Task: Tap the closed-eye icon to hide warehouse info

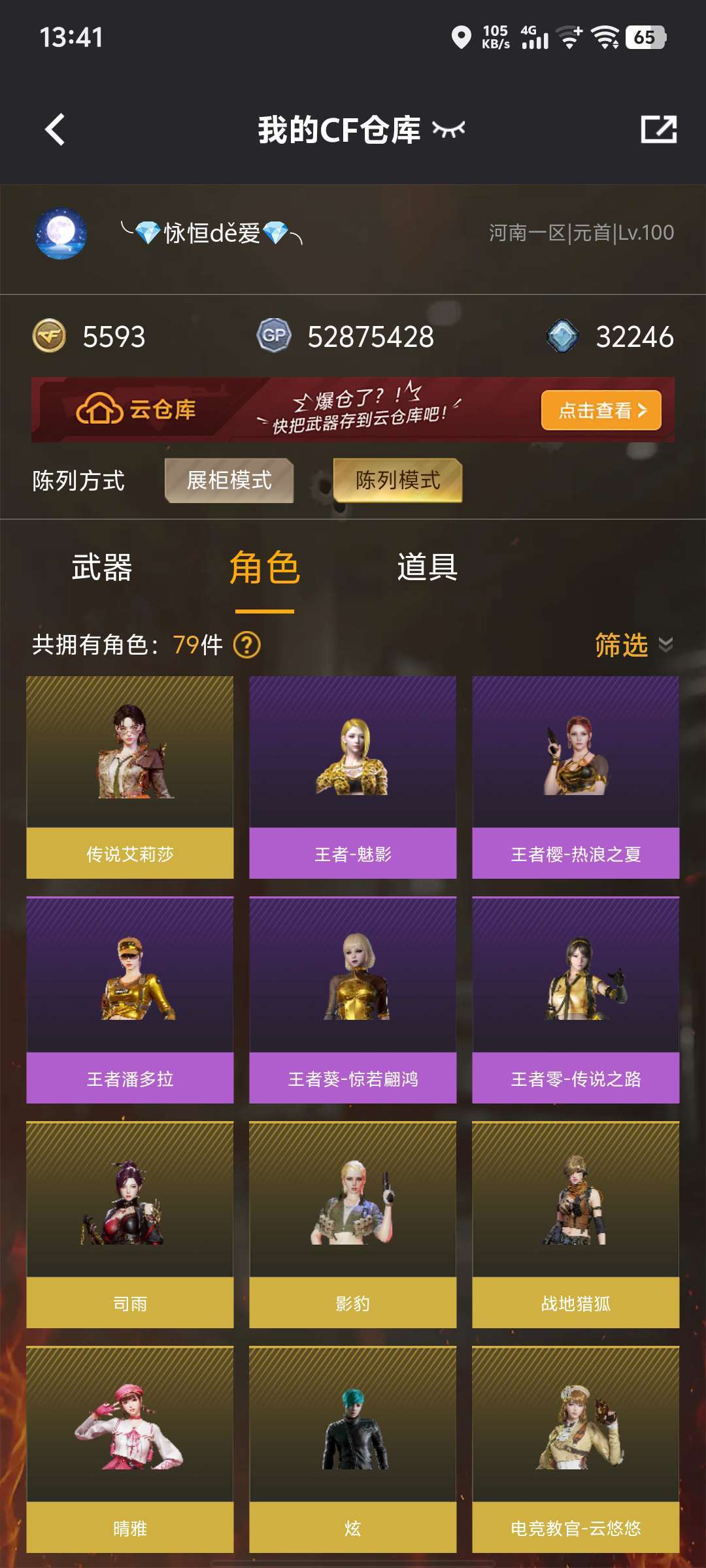Action: [x=448, y=129]
